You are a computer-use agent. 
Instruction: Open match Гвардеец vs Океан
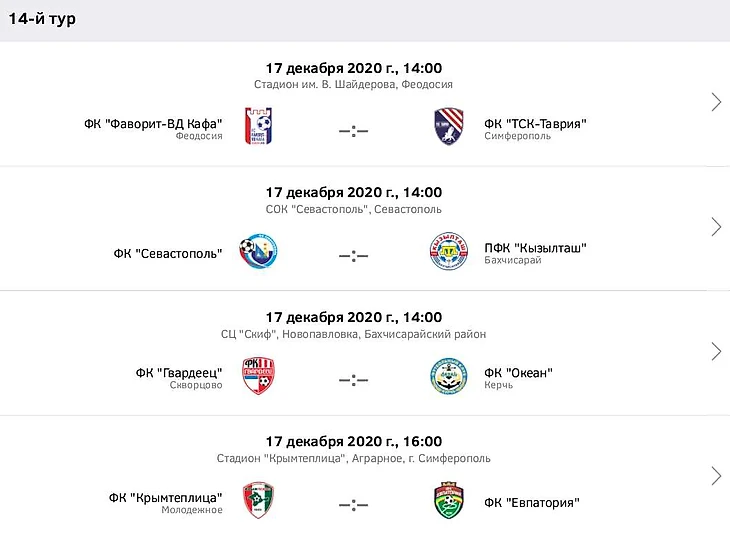[x=715, y=351]
